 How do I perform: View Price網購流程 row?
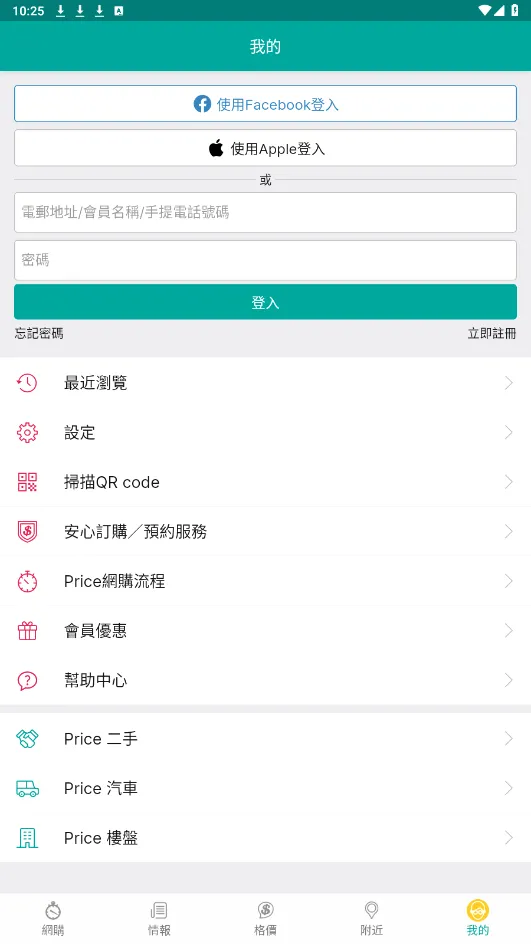(266, 581)
